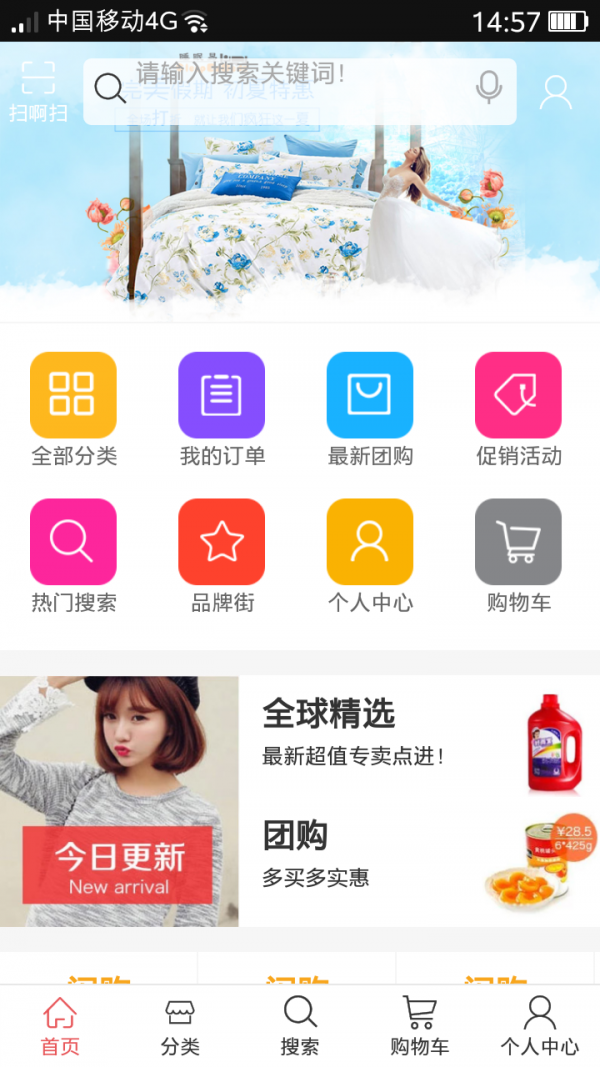Switch to the 搜索 tab
This screenshot has height=1067, width=600.
pos(300,1026)
